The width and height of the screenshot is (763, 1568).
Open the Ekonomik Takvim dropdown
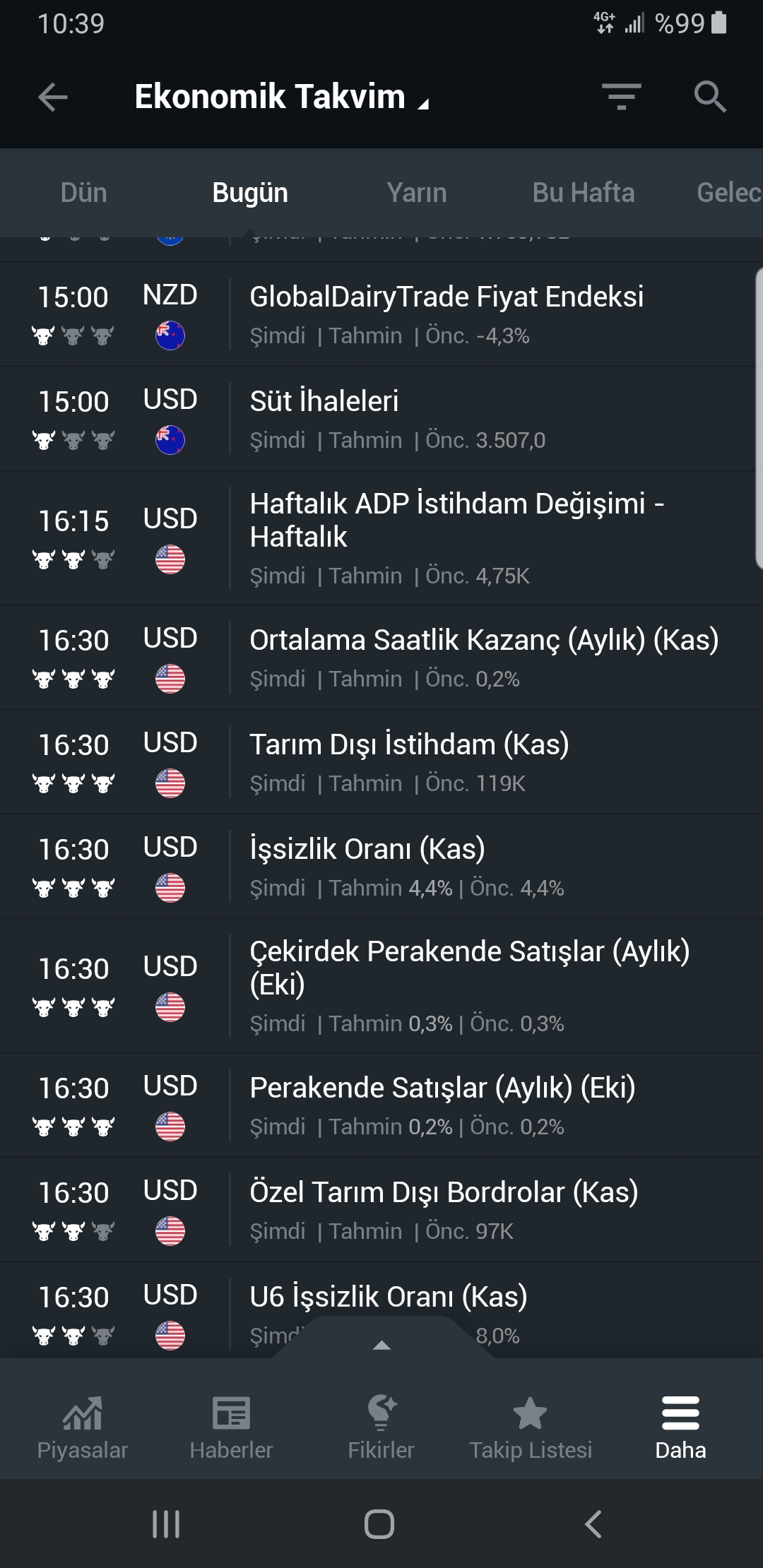[x=281, y=97]
